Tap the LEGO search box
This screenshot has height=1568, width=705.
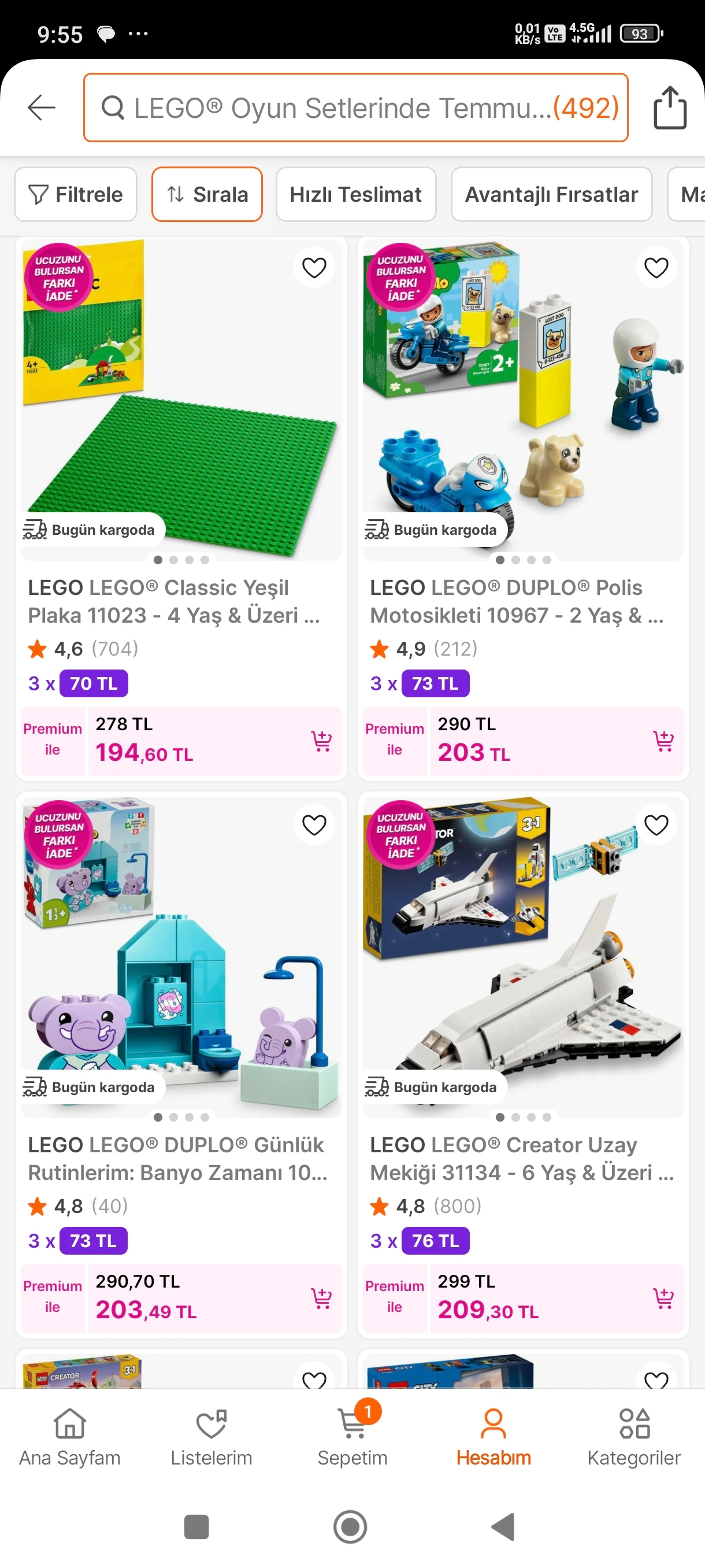(x=355, y=108)
